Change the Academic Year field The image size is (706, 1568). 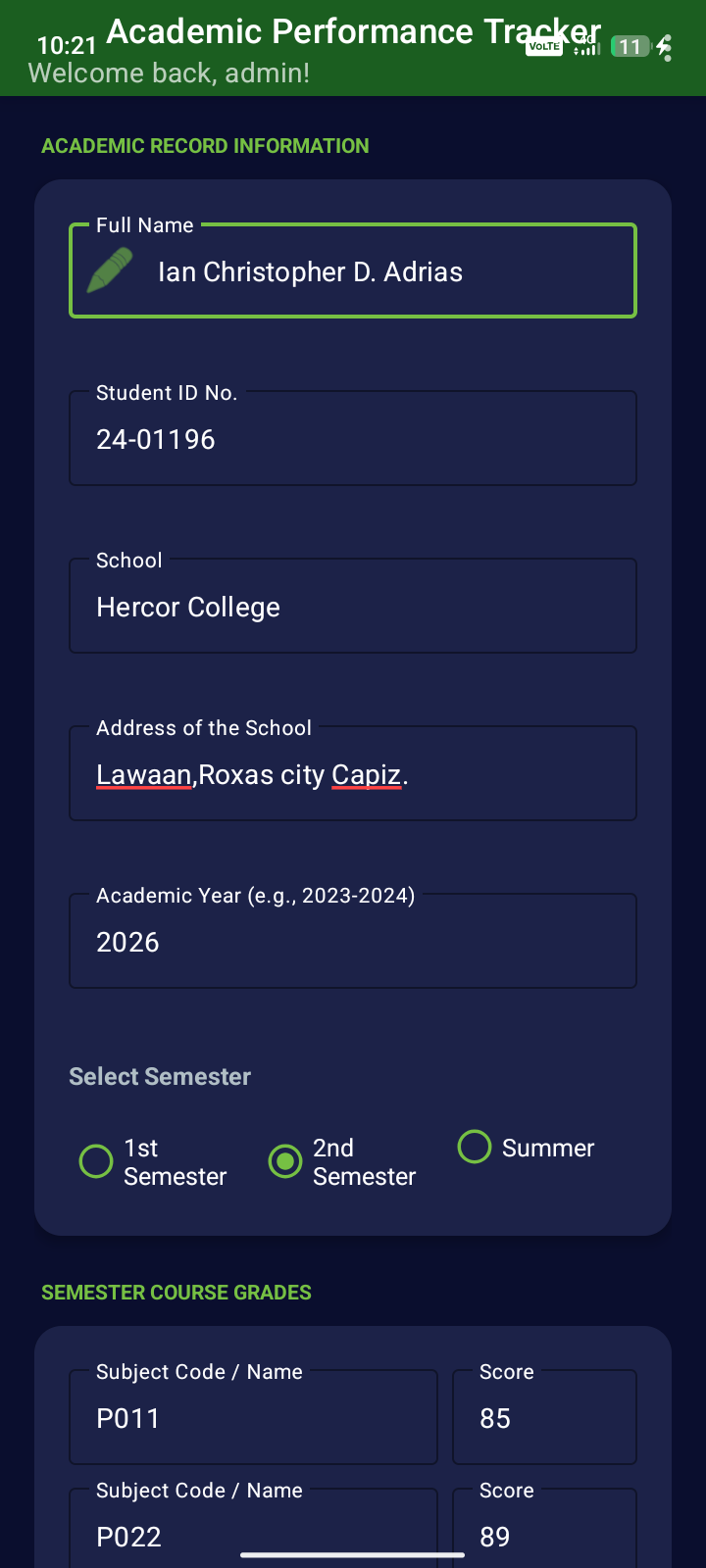pyautogui.click(x=353, y=941)
